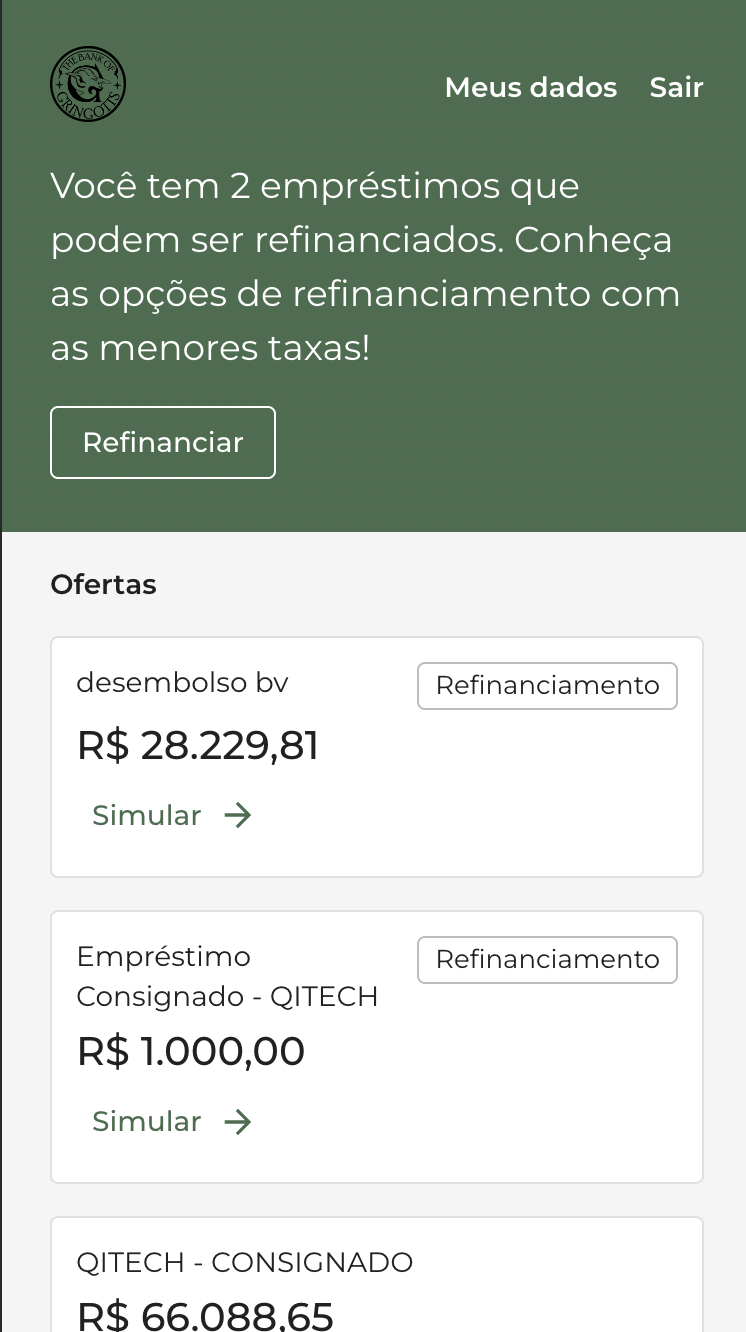Select the value R$ 1.000,00 on QITECH card
The width and height of the screenshot is (746, 1332).
pos(190,1050)
